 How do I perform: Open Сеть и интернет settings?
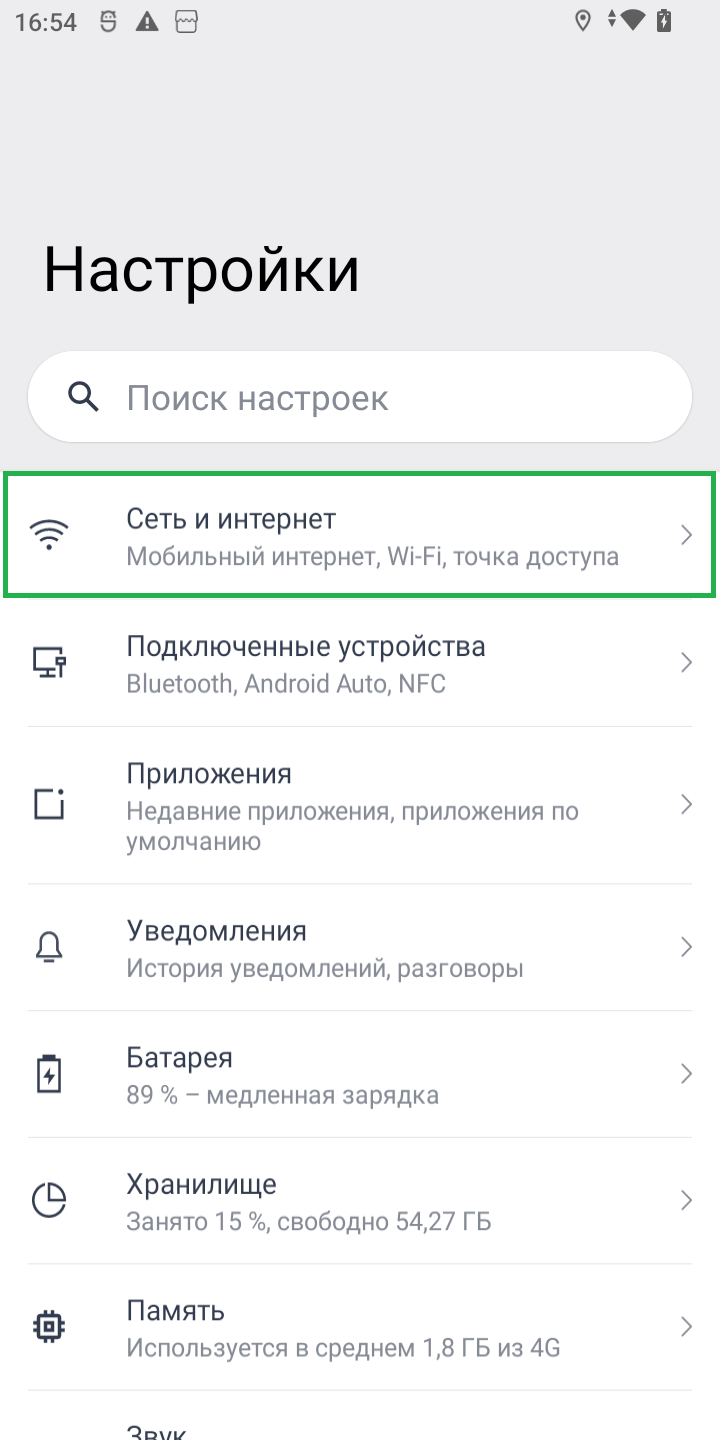coord(360,536)
